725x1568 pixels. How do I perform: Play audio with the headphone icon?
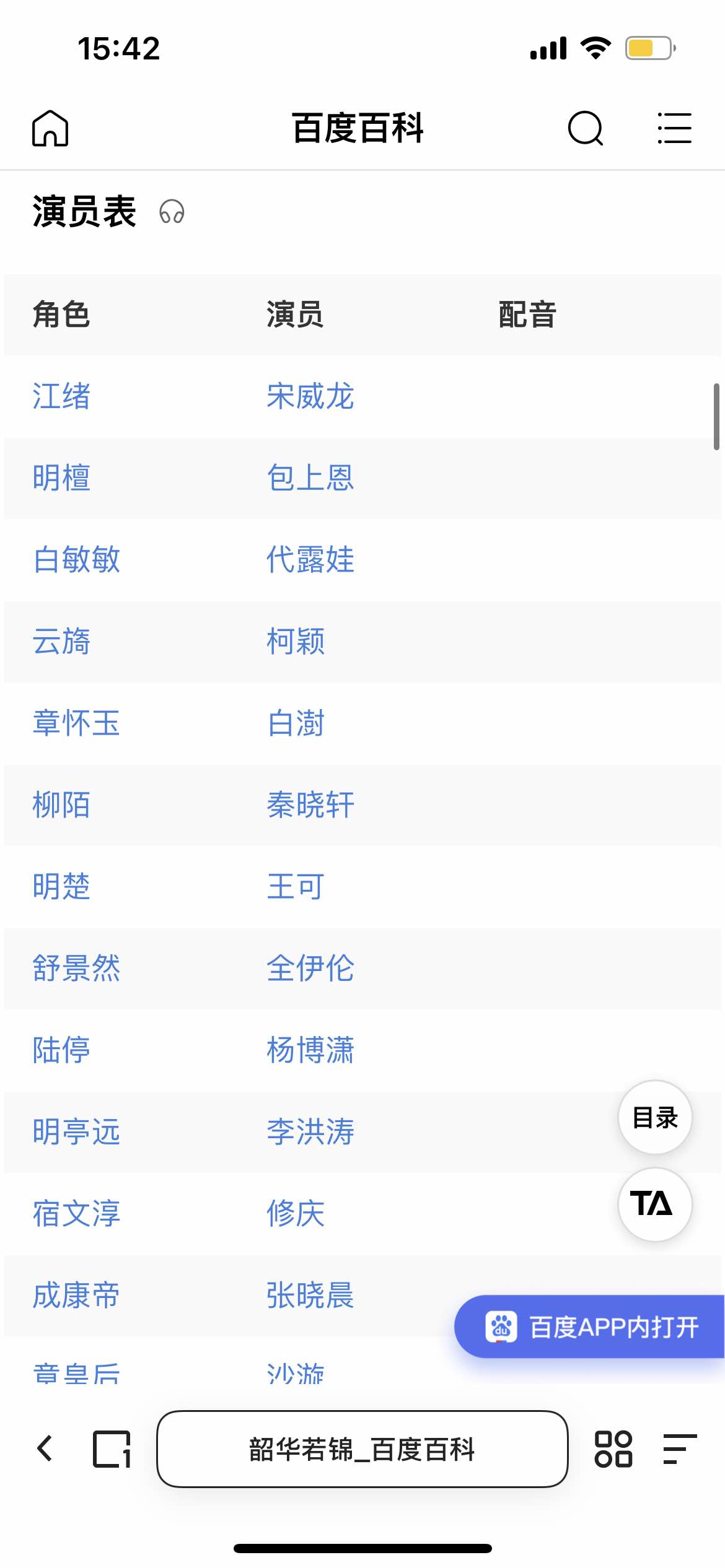click(x=172, y=212)
